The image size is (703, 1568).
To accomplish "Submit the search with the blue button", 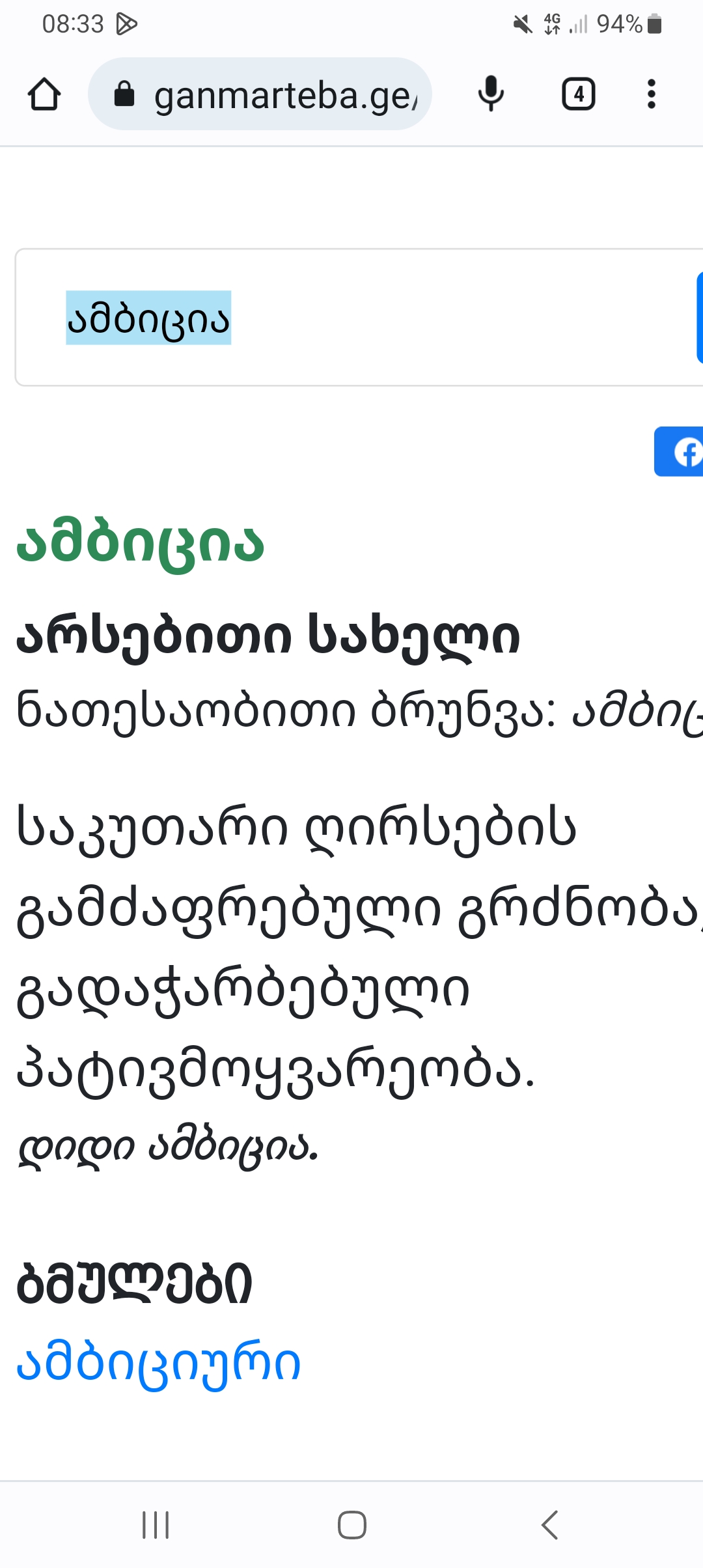I will coord(699,318).
